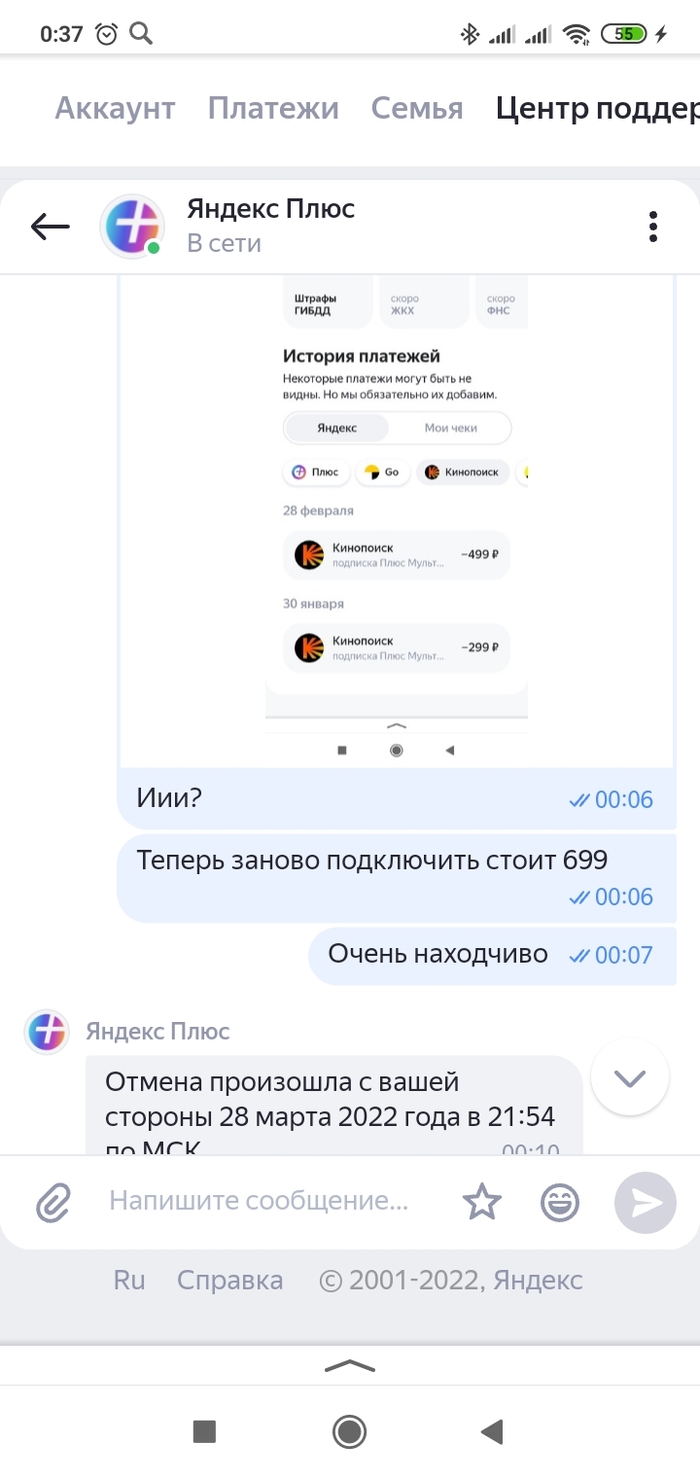Select the Центр поддержки tab
Viewport: 700px width, 1478px height.
click(x=596, y=108)
